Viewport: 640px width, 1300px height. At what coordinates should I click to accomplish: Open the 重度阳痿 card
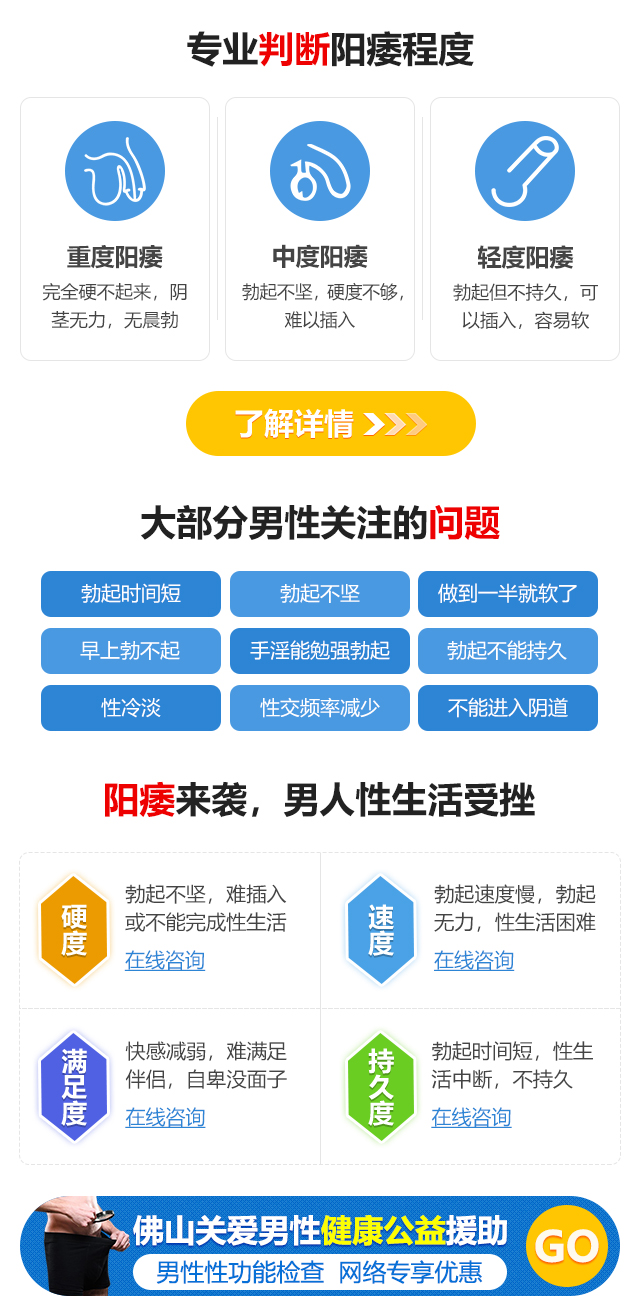115,229
